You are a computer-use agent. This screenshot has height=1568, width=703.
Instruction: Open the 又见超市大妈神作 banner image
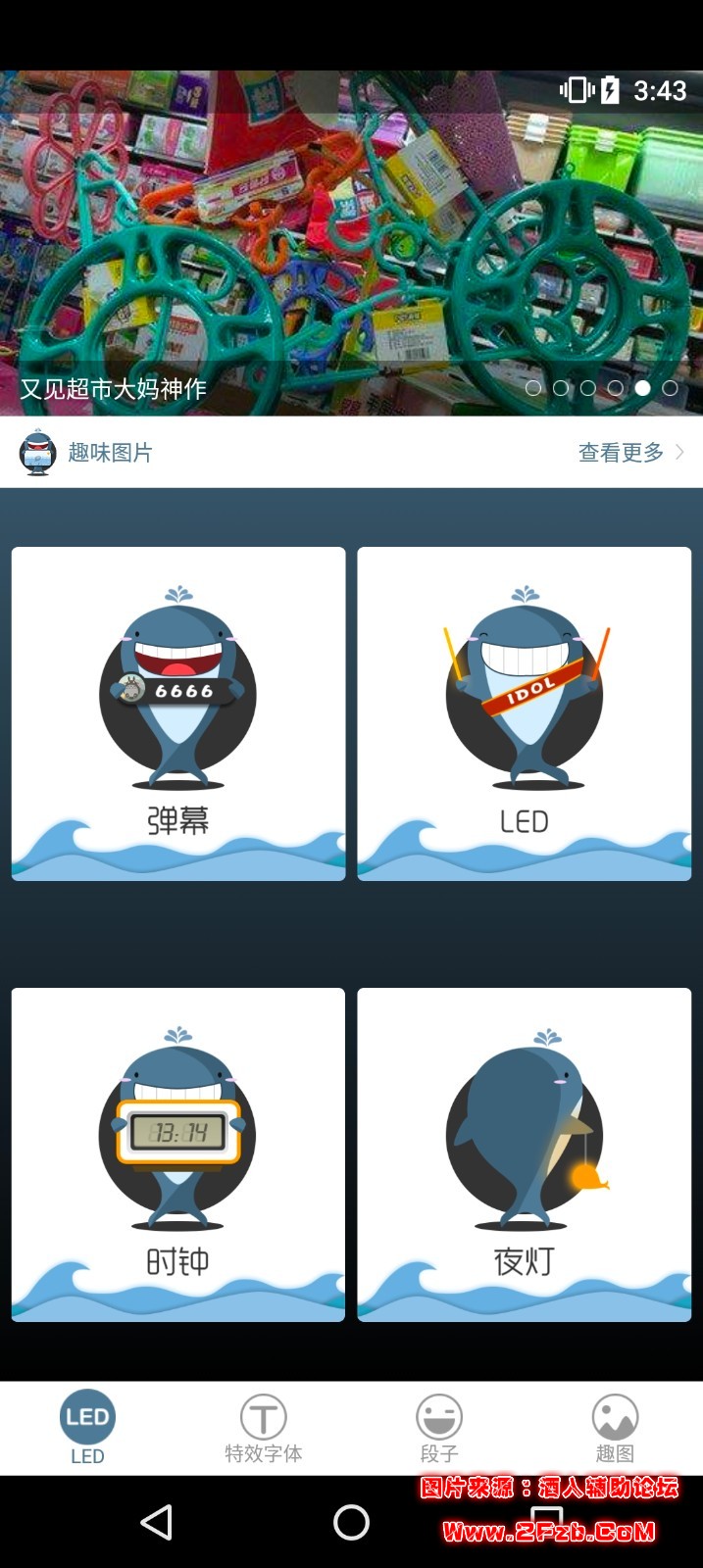pyautogui.click(x=351, y=245)
